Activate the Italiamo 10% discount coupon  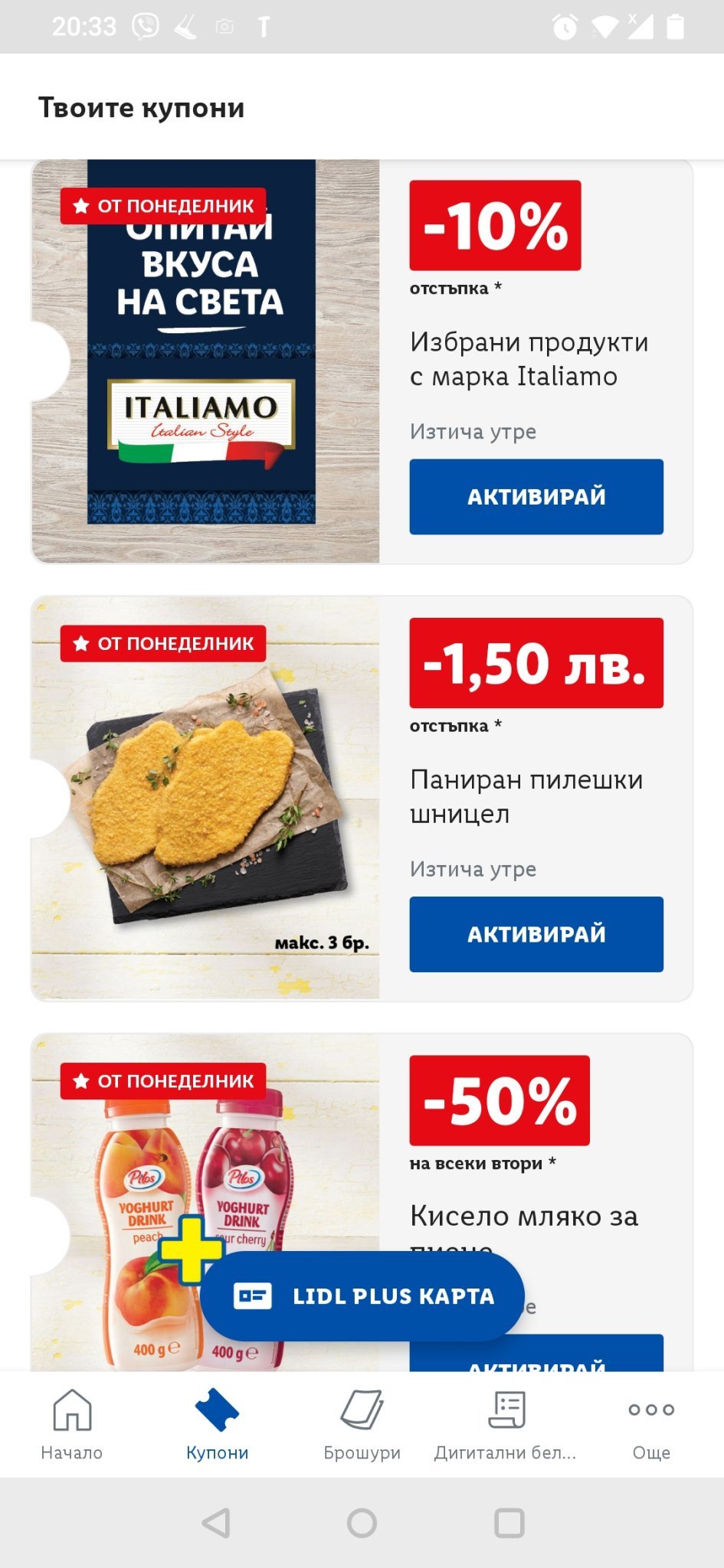pos(536,496)
